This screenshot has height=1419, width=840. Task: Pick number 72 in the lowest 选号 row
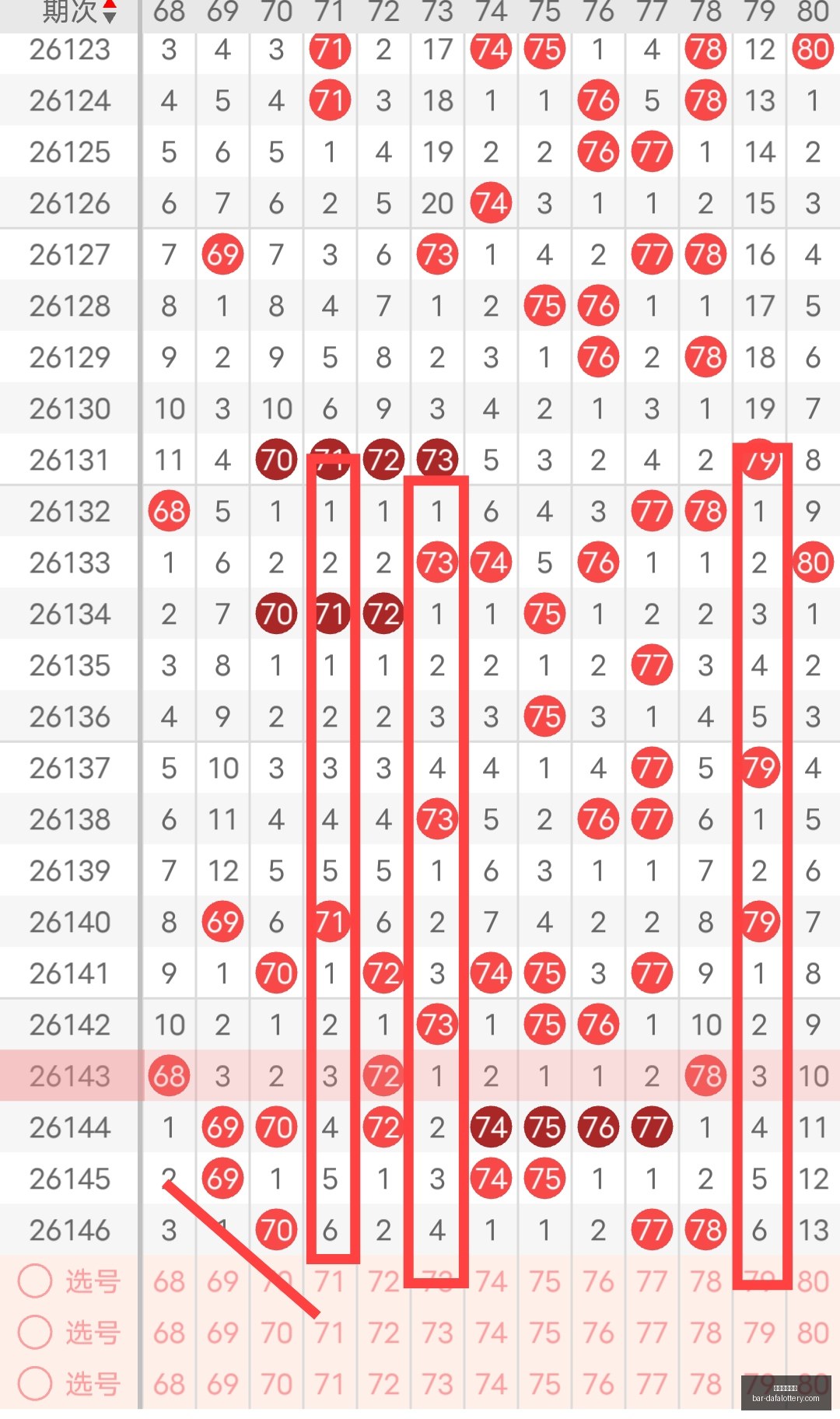pos(383,1384)
